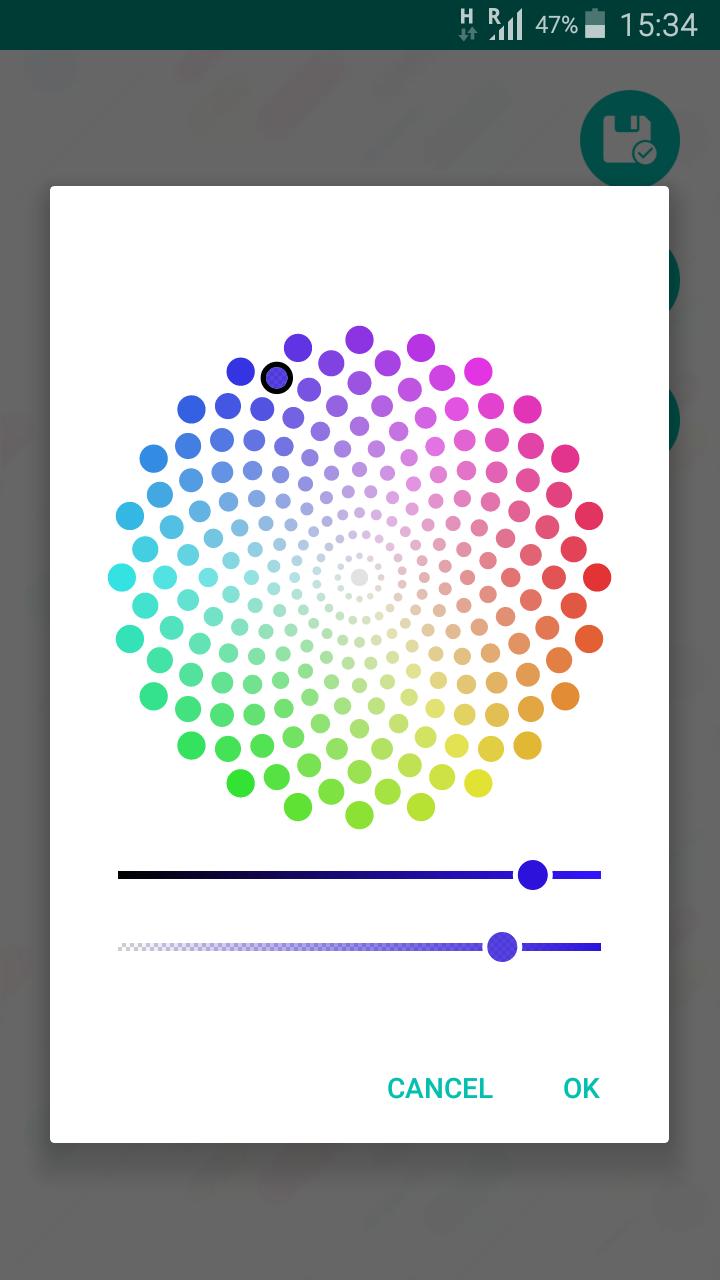Choose the orange swatch on the outer ring
Viewport: 720px width, 1280px height.
565,696
